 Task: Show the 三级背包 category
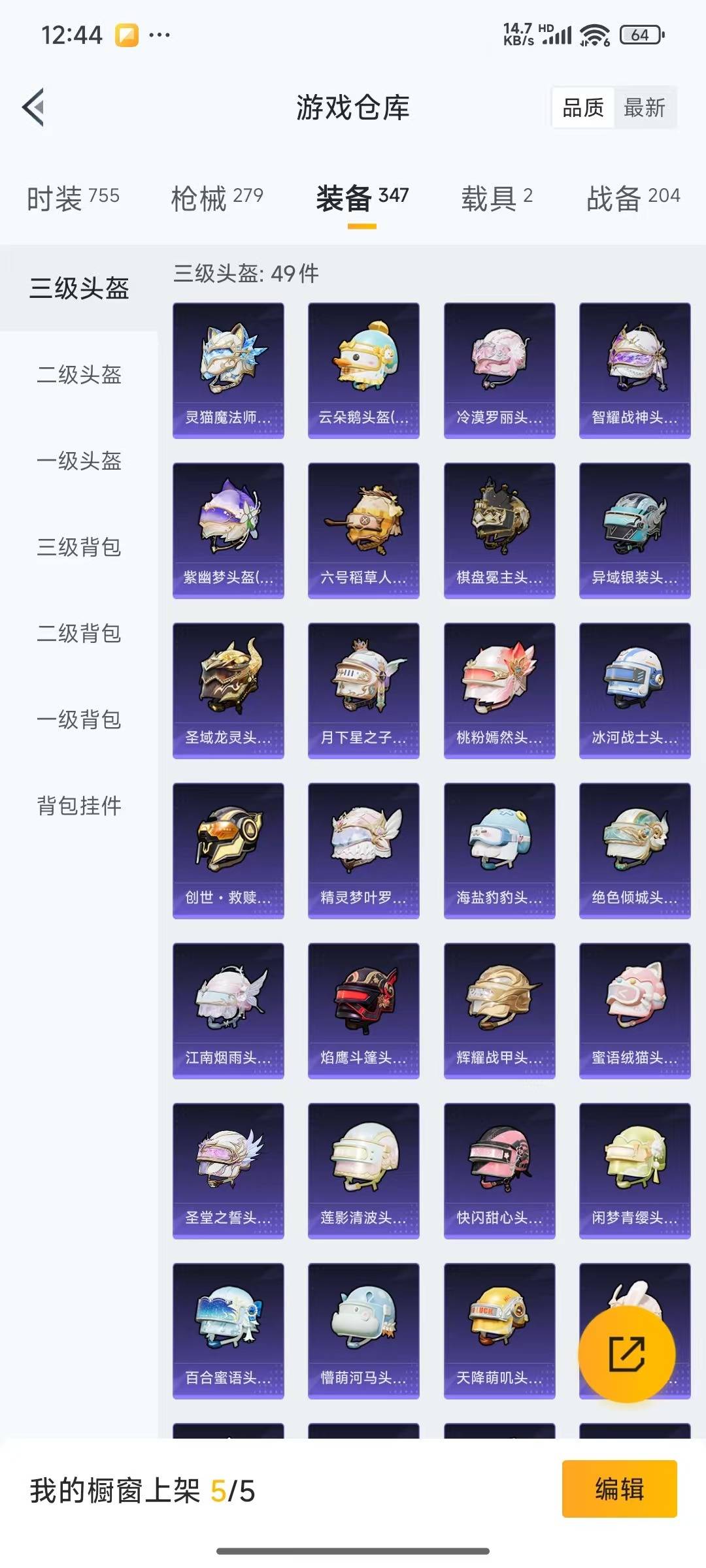tap(79, 547)
